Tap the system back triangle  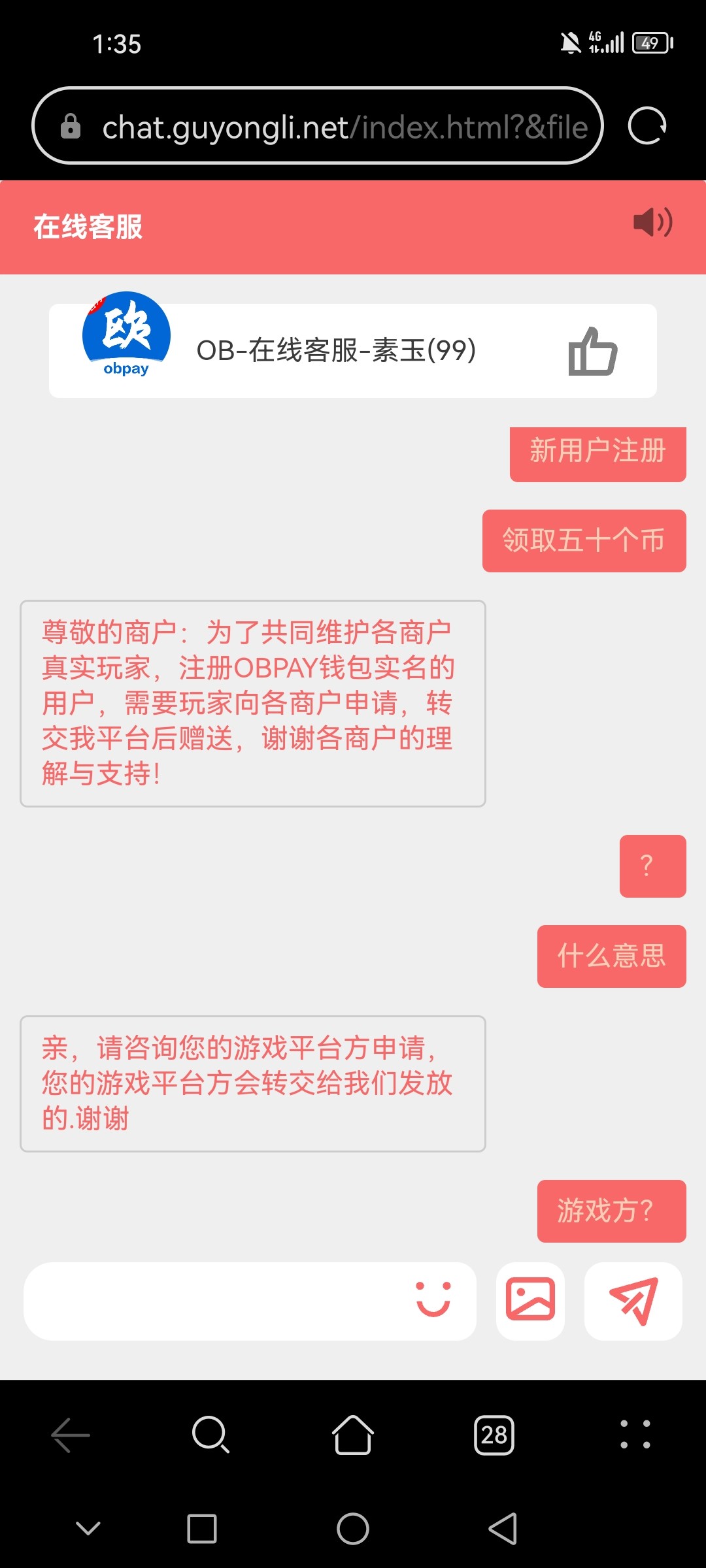503,1529
